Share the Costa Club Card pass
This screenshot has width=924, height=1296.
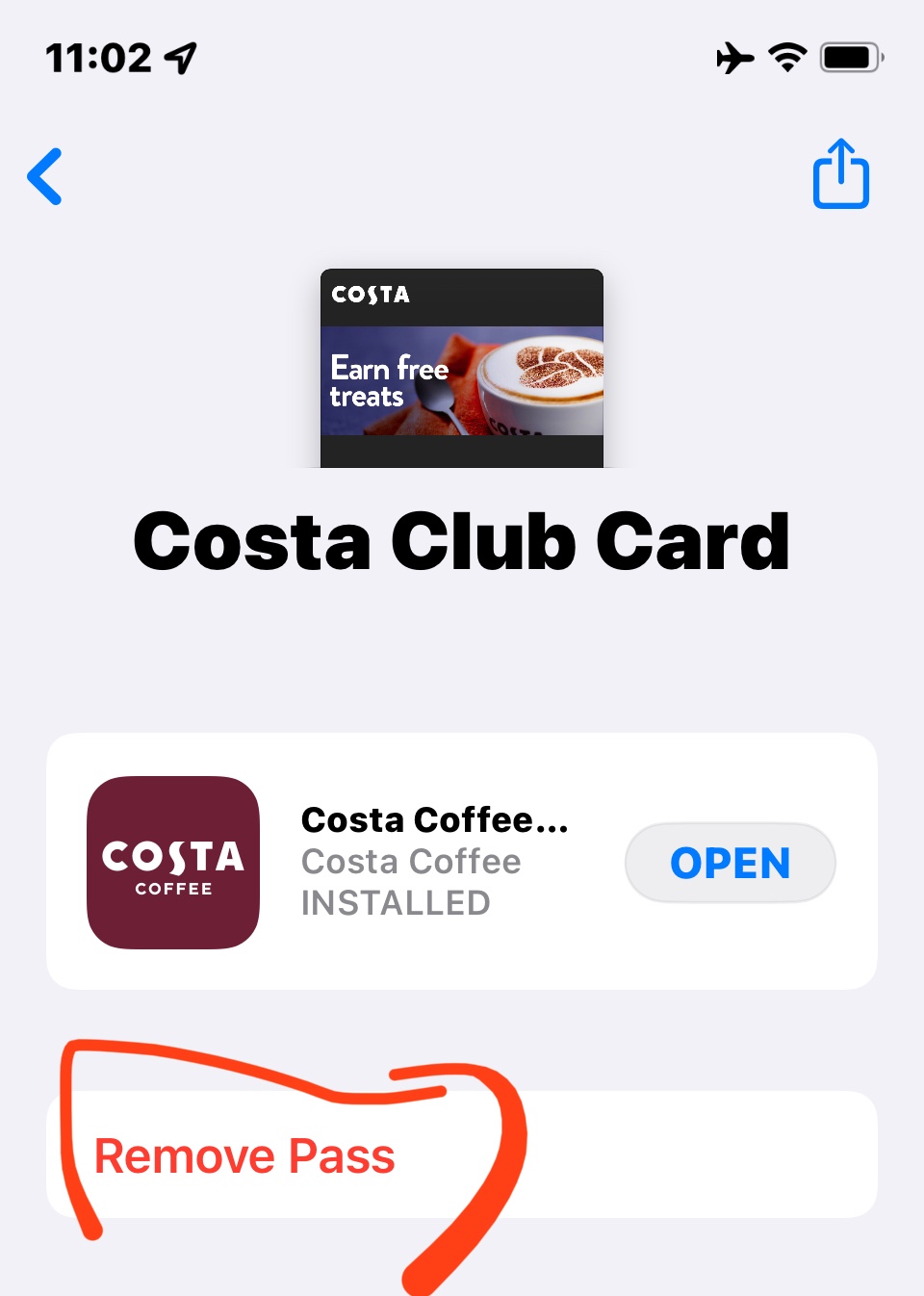[x=841, y=174]
